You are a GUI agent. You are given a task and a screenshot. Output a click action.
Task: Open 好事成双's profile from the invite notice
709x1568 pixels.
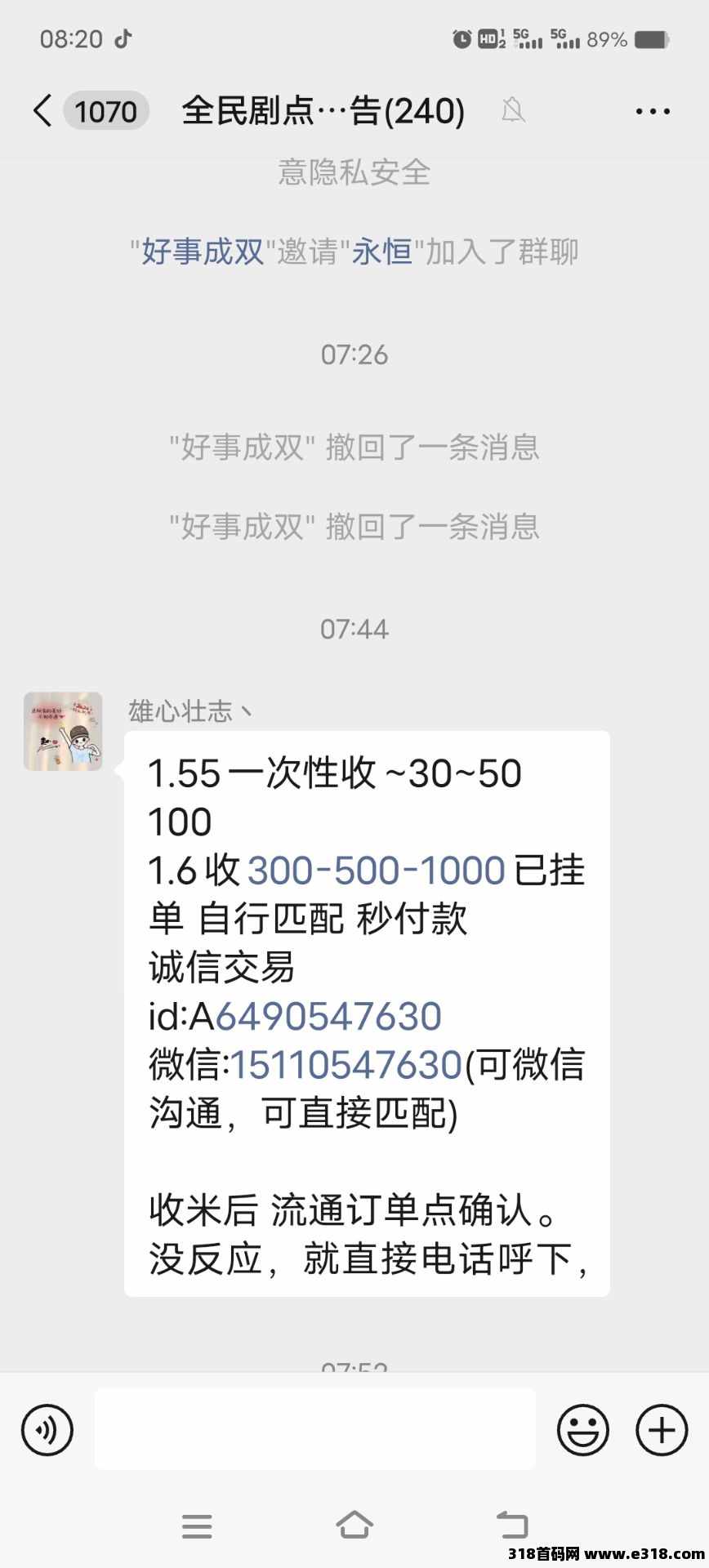pos(203,252)
